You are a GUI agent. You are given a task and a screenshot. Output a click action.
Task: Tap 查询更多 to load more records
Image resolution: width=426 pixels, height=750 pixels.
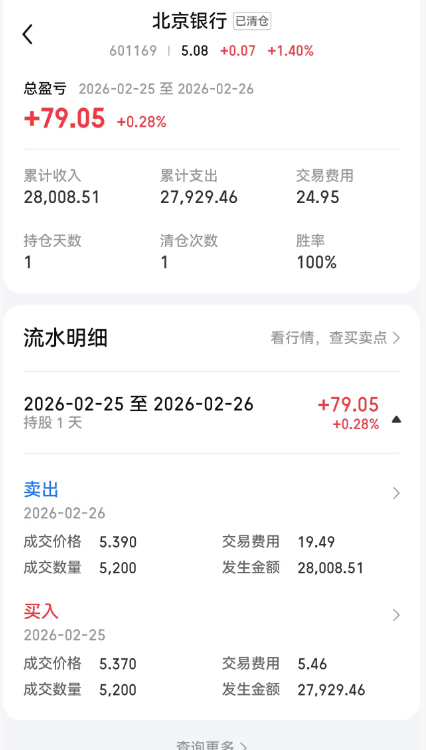click(212, 744)
